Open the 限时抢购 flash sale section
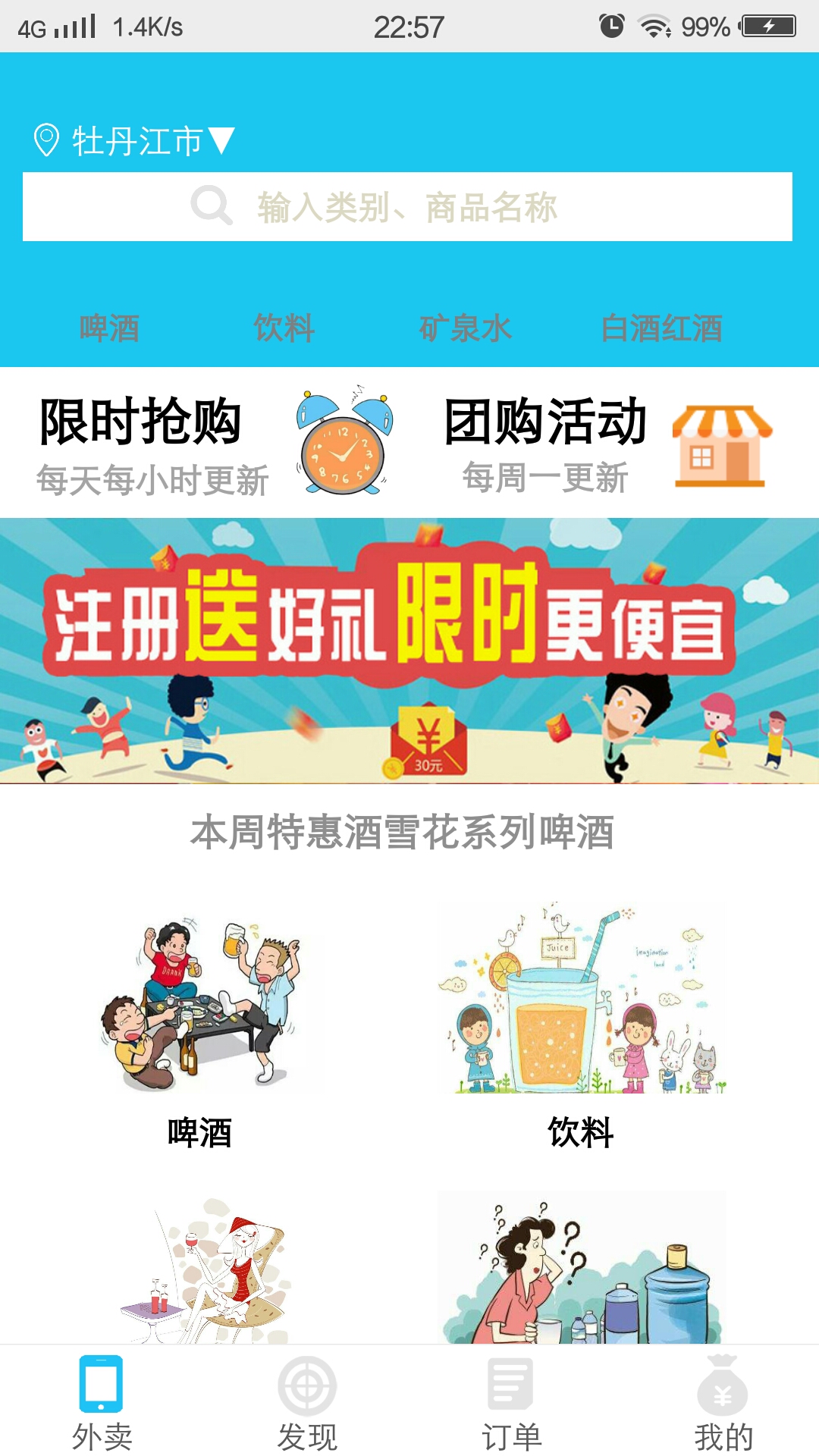The width and height of the screenshot is (819, 1456). pyautogui.click(x=205, y=444)
